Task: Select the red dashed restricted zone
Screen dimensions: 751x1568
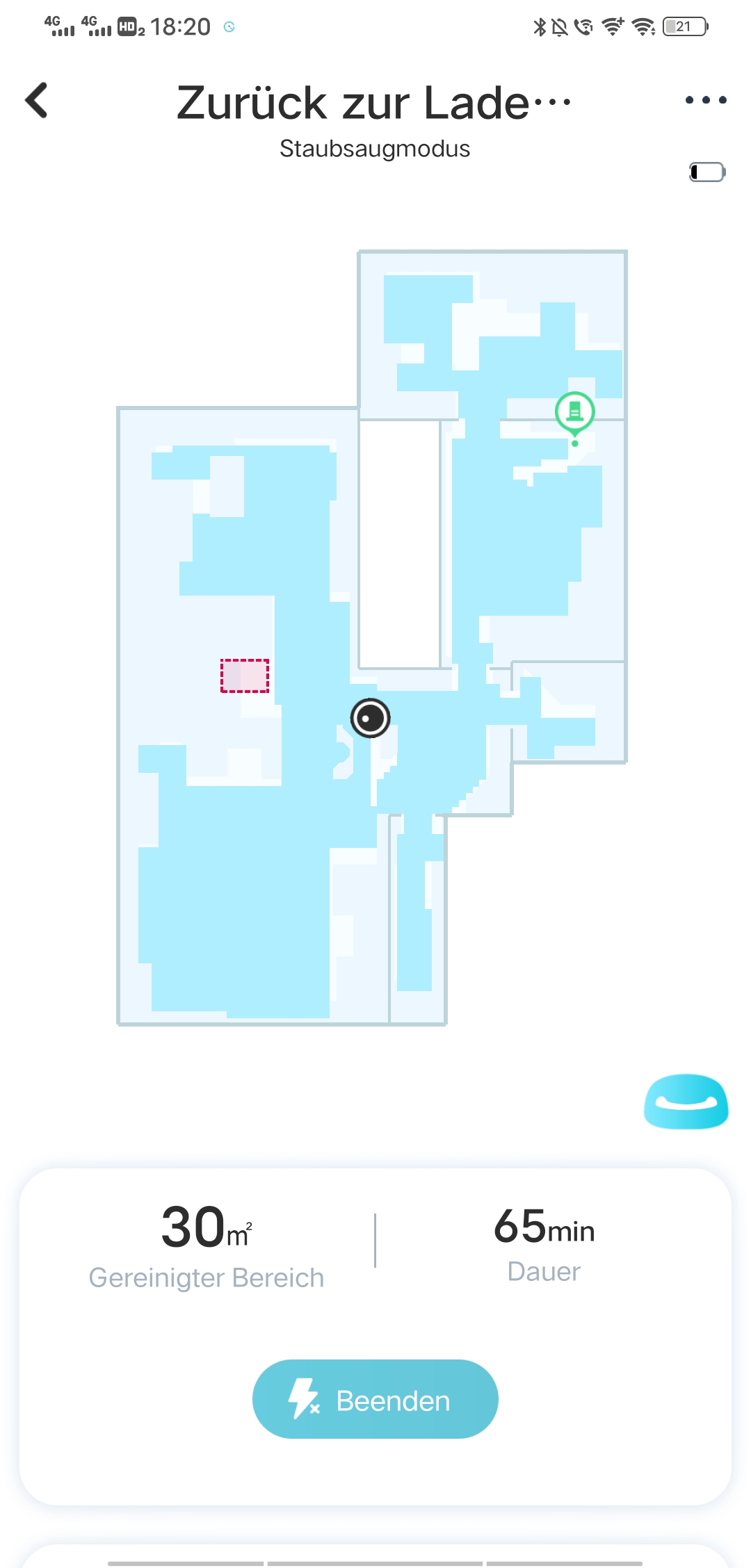Action: [245, 676]
